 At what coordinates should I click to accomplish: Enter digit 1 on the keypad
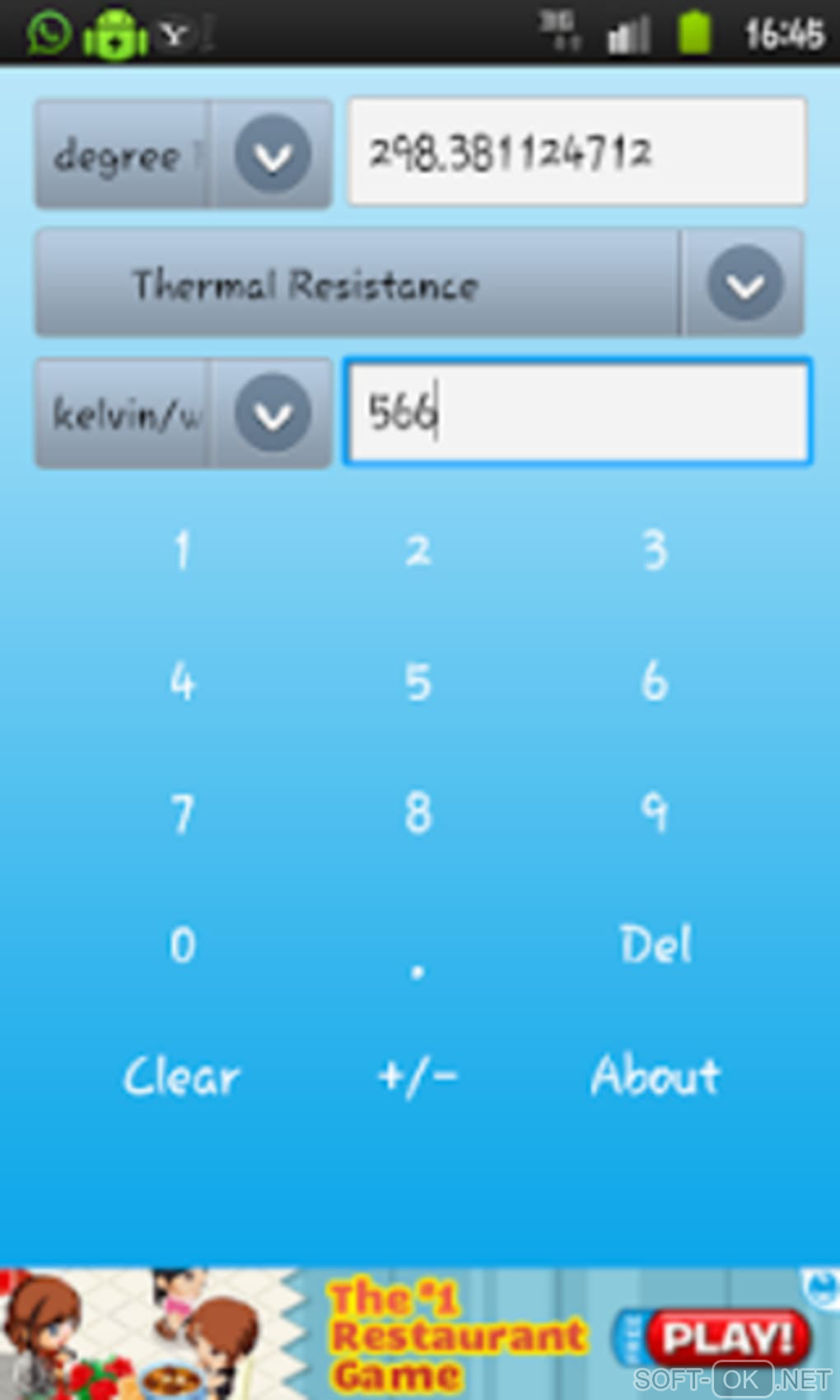[183, 550]
